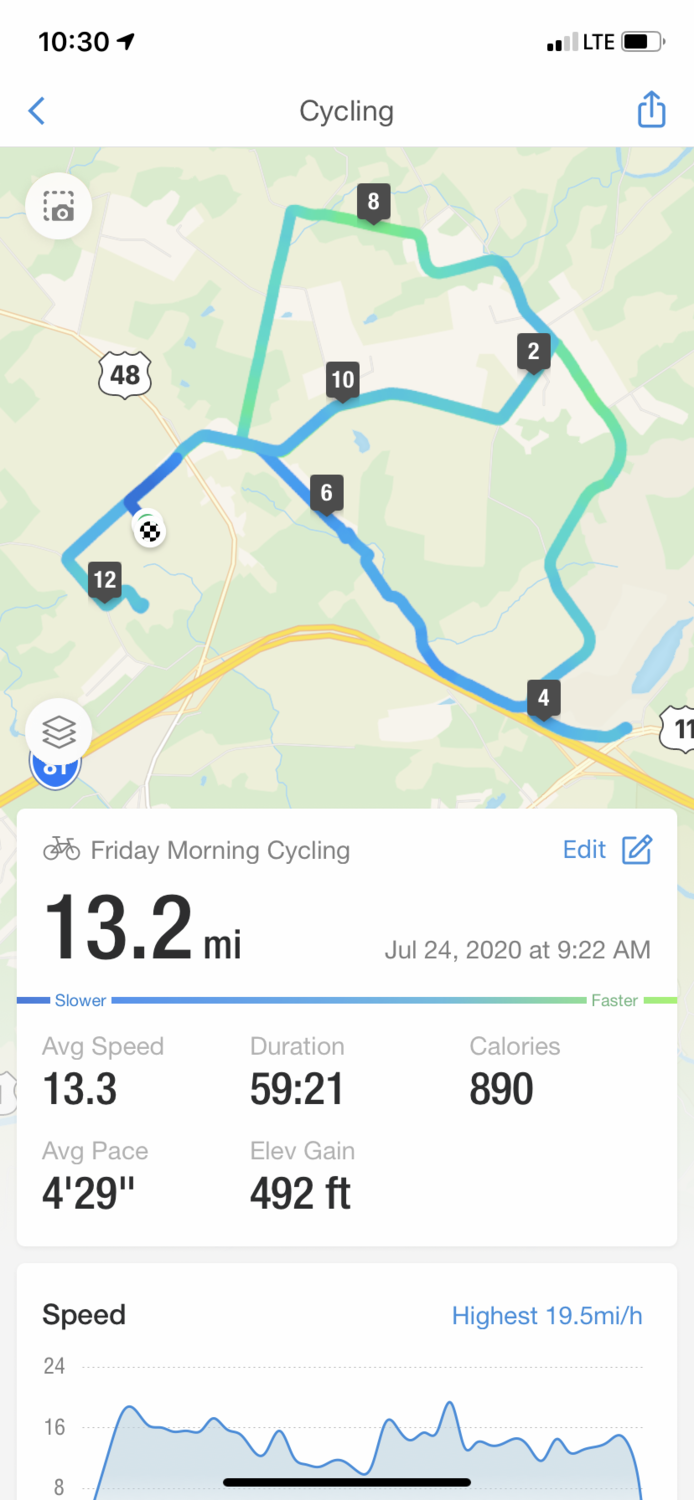Go back from the Cycling screen
Viewport: 694px width, 1500px height.
pos(37,111)
